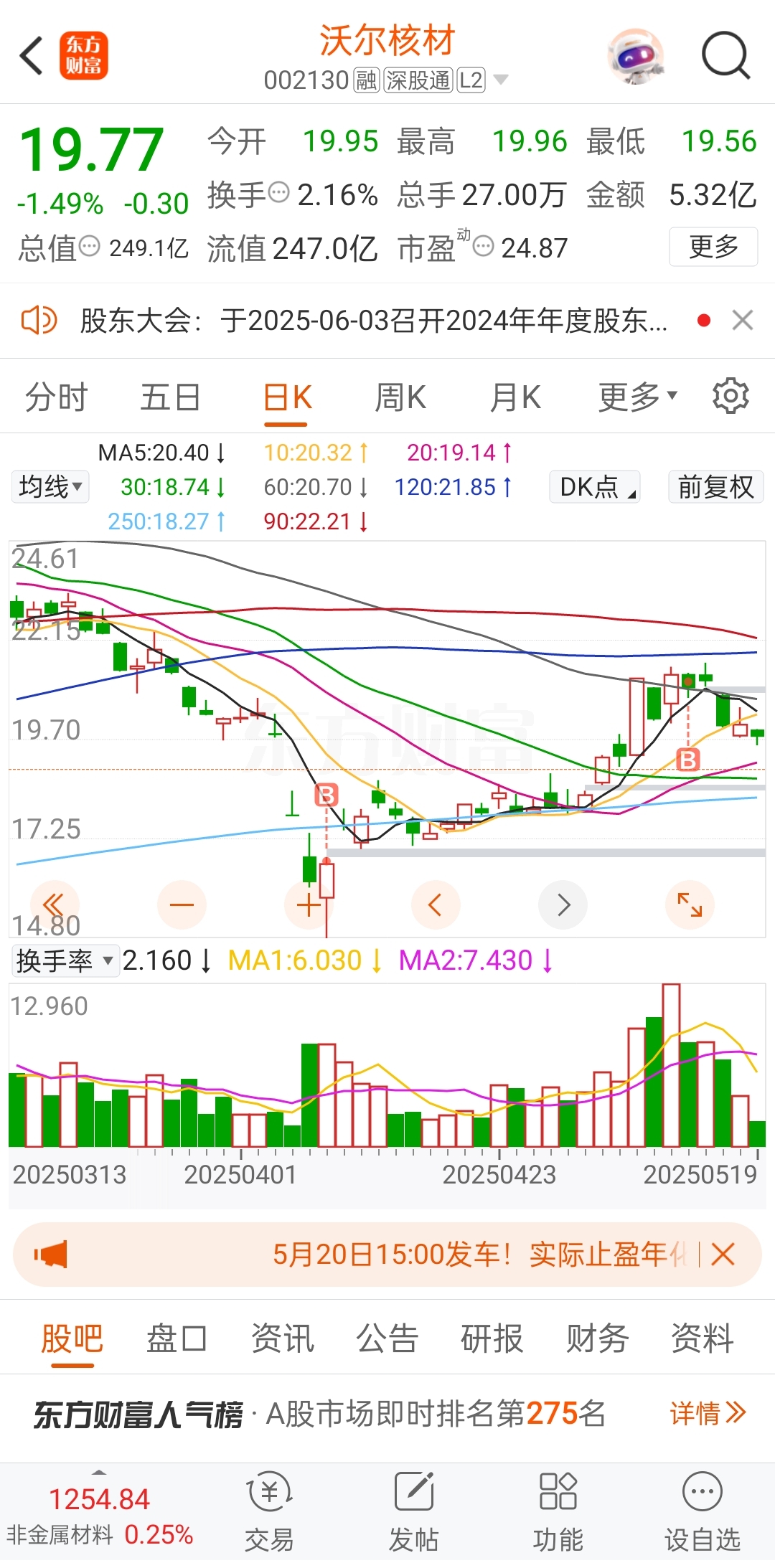Image resolution: width=775 pixels, height=1568 pixels.
Task: Open the robot assistant icon
Action: [x=635, y=56]
